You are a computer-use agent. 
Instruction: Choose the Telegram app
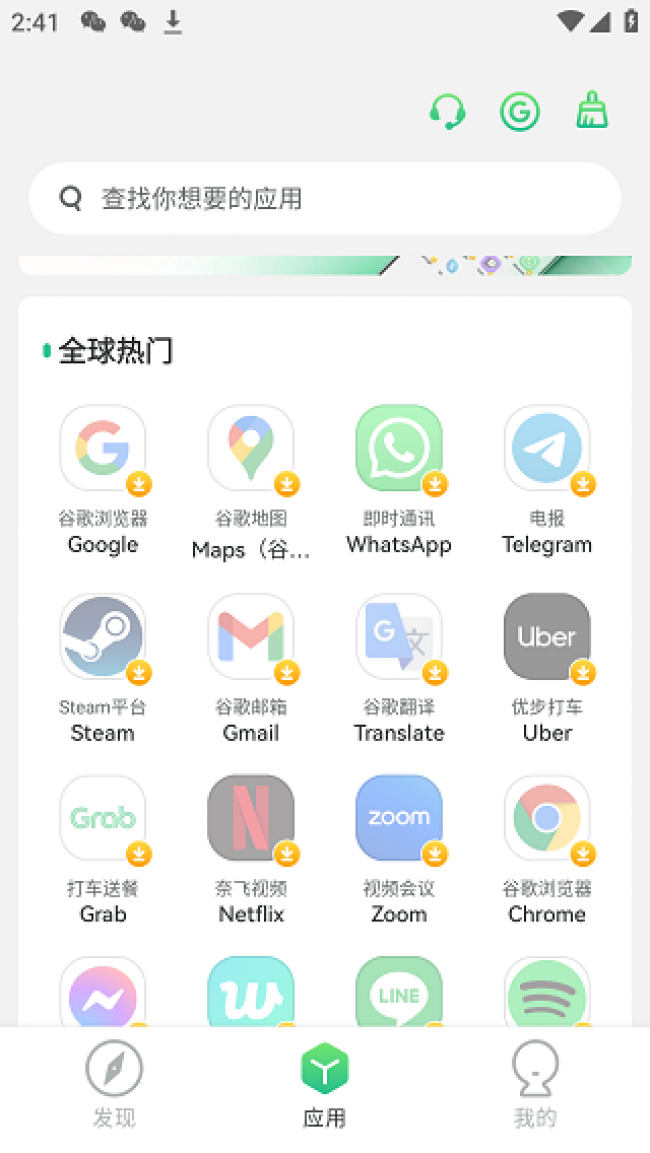[x=547, y=449]
